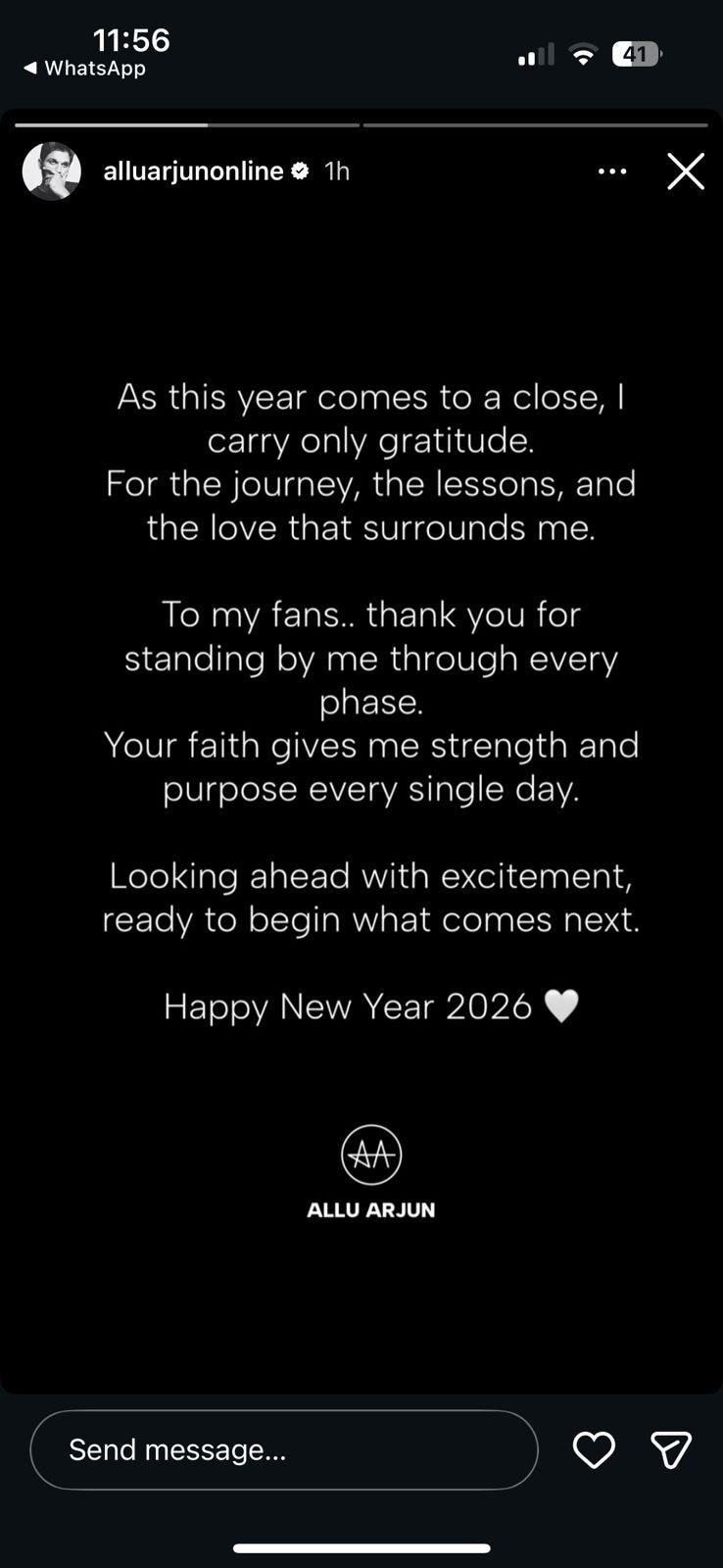Like the story with the heart icon
Viewport: 723px width, 1568px height.
pyautogui.click(x=594, y=1450)
